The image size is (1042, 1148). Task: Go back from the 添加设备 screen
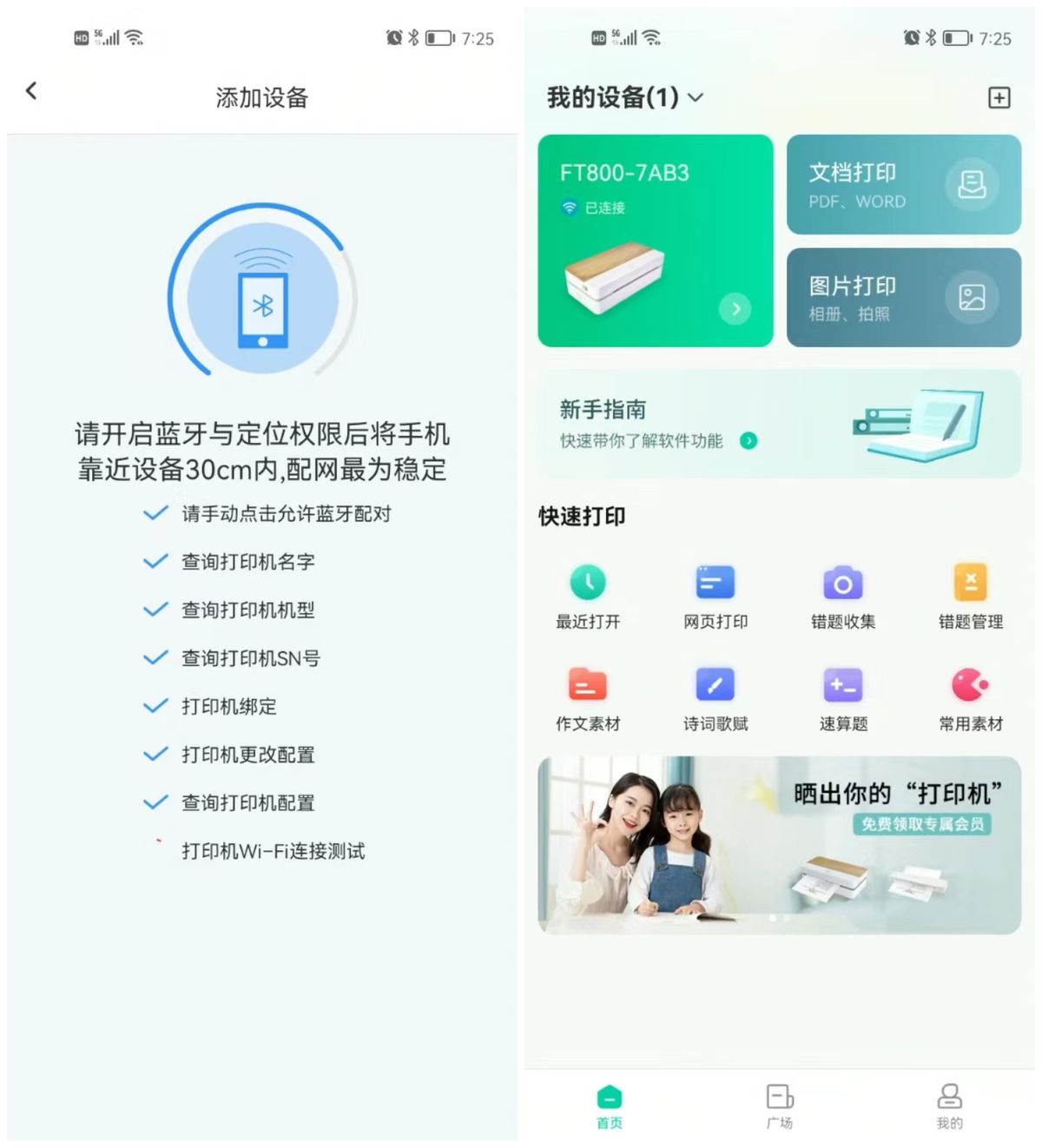coord(32,90)
